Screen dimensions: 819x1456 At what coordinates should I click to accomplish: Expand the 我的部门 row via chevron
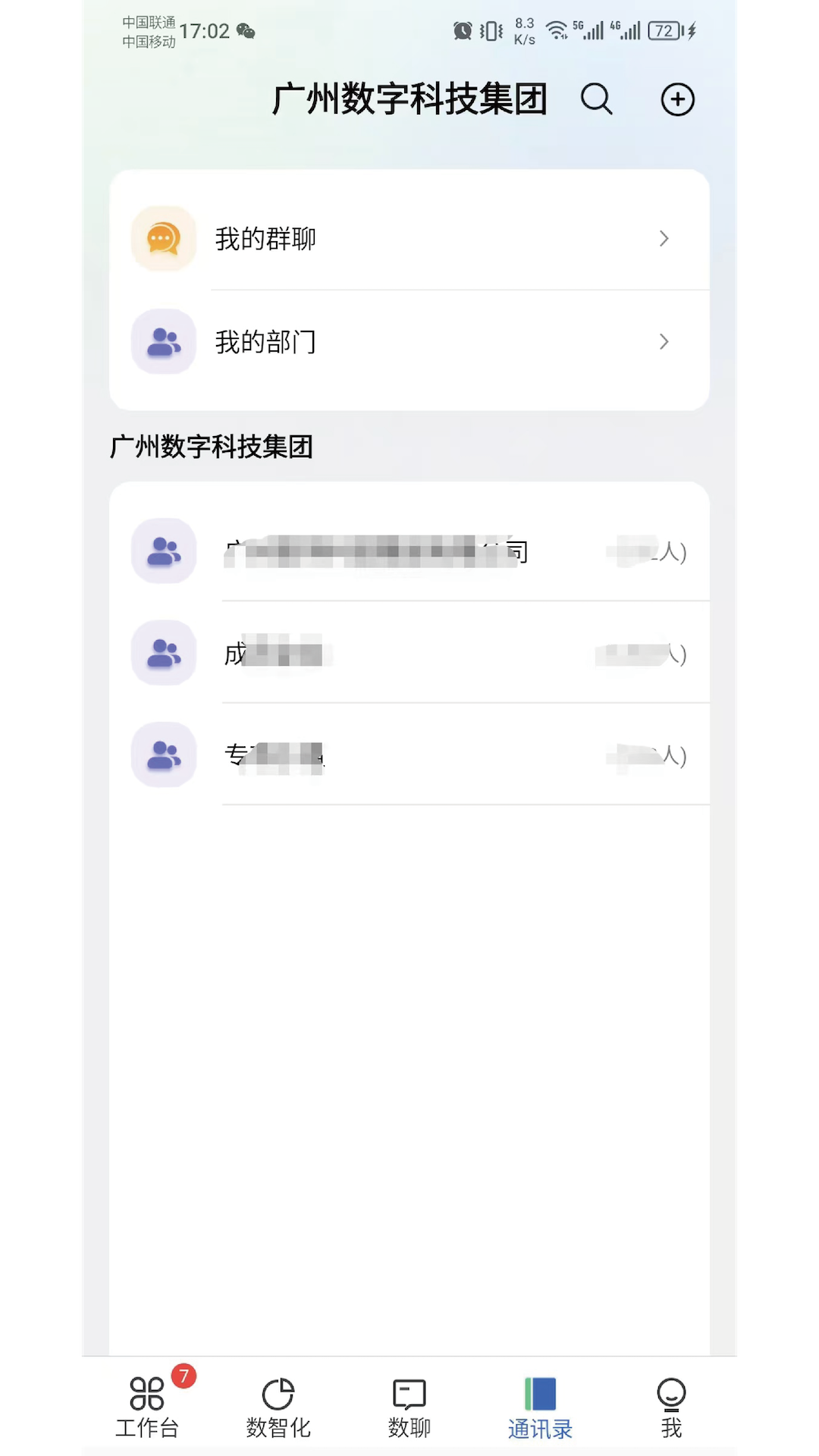pyautogui.click(x=664, y=342)
